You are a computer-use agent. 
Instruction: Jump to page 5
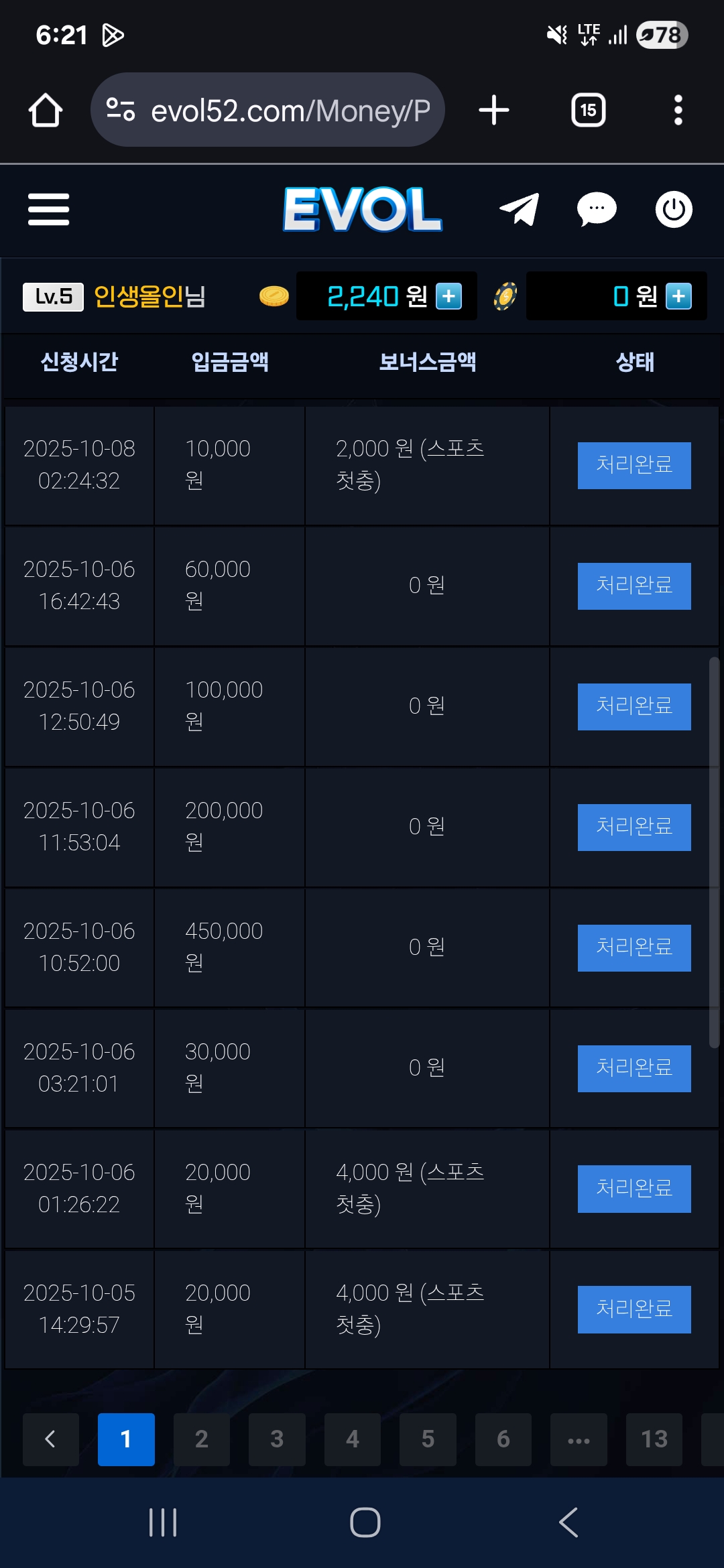(428, 1439)
